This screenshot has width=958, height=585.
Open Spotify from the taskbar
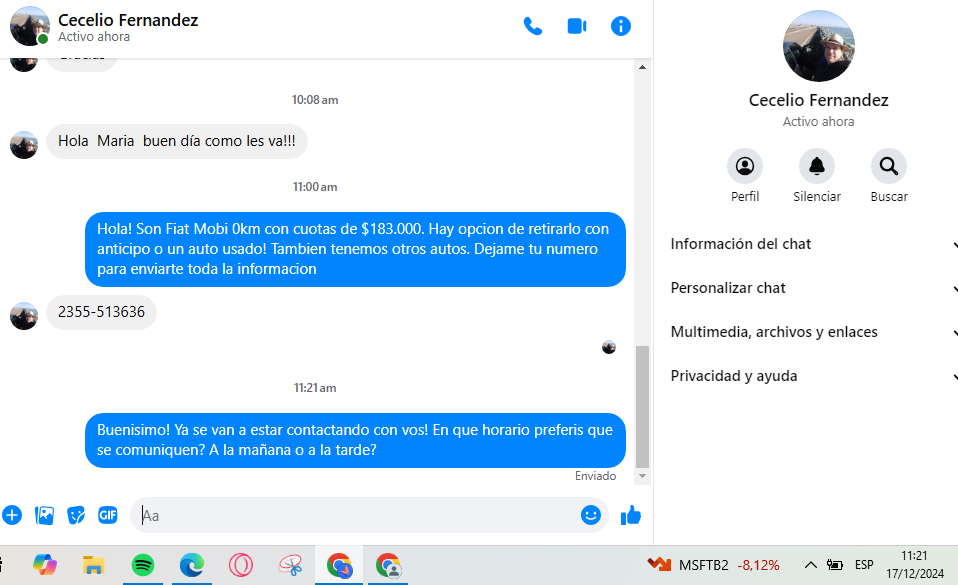(x=143, y=565)
